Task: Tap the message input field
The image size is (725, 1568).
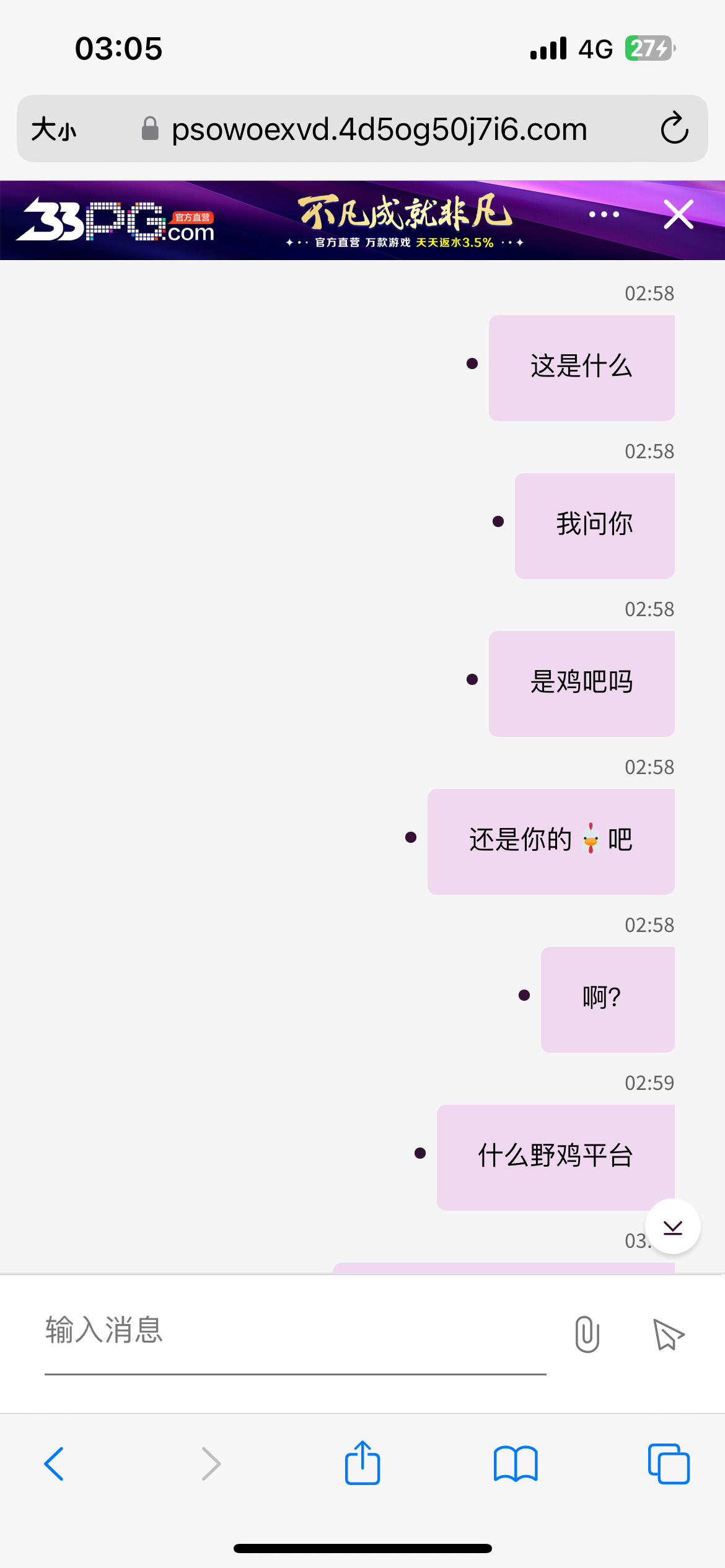Action: point(295,1330)
